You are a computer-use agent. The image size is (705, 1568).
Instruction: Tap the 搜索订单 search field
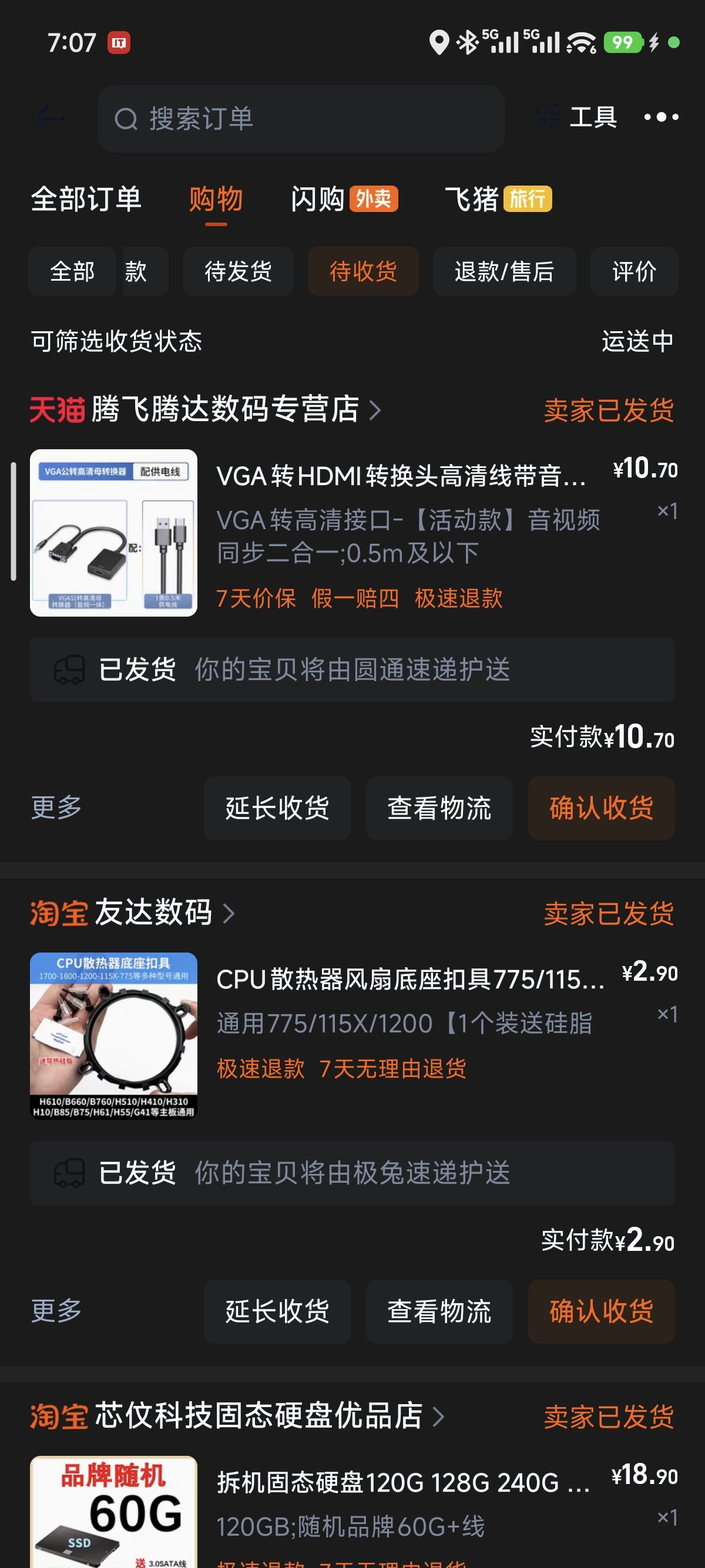(x=301, y=119)
